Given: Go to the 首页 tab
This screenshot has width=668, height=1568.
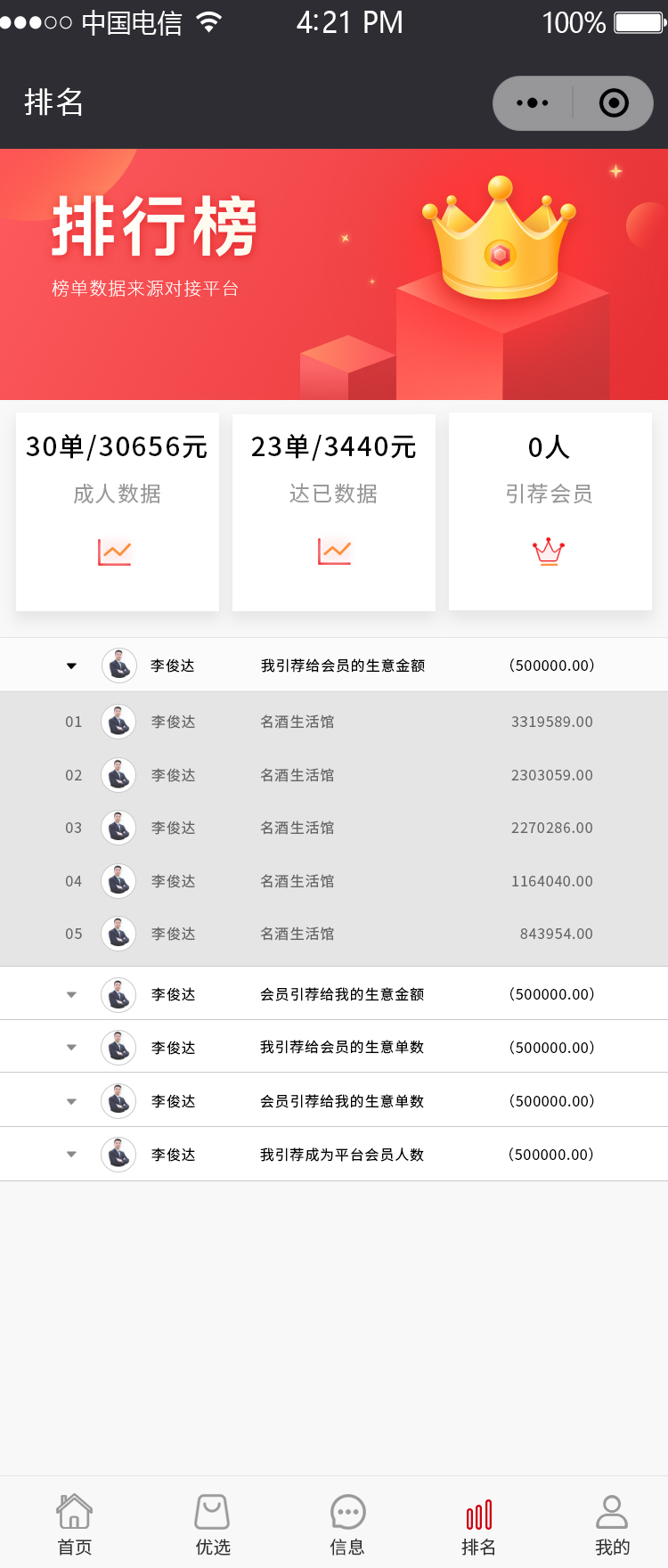Looking at the screenshot, I should [75, 1524].
